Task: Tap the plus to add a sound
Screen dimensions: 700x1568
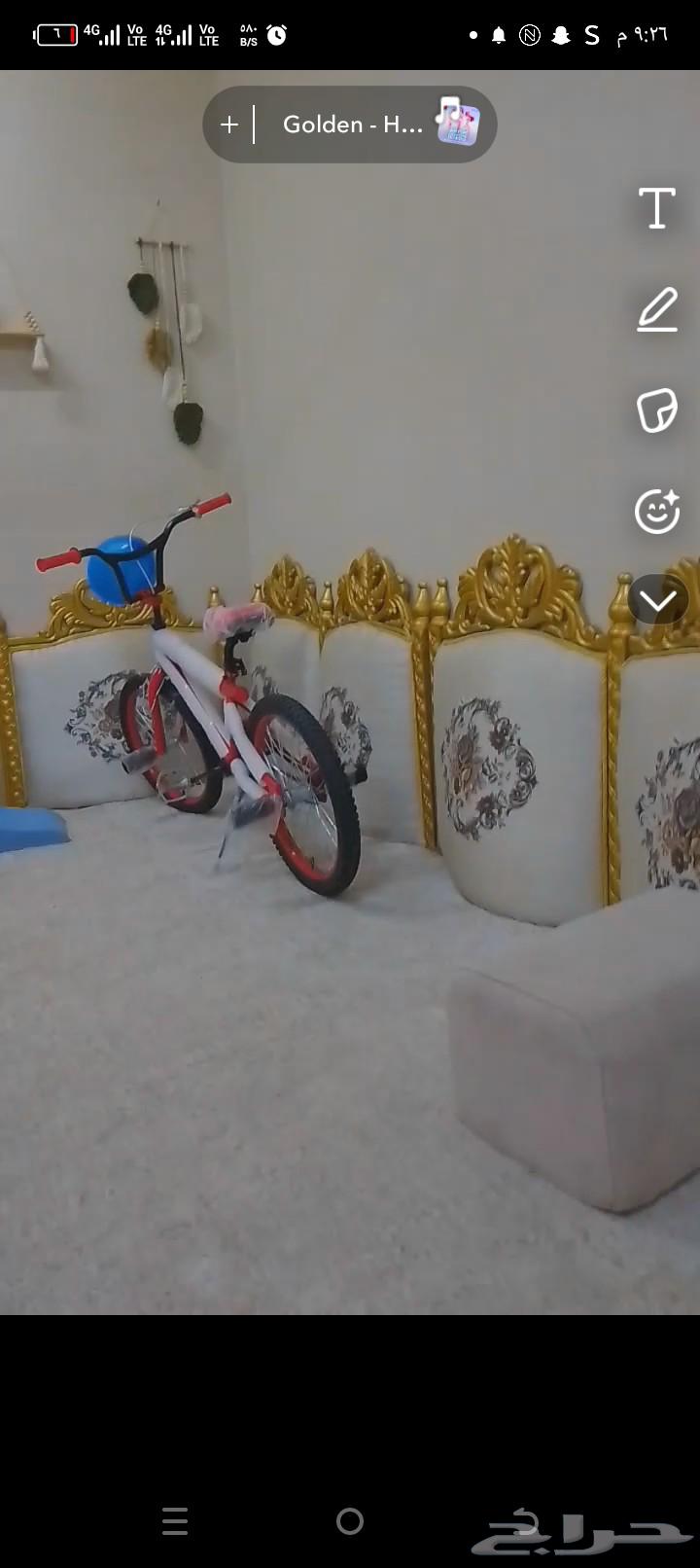Action: (x=229, y=125)
